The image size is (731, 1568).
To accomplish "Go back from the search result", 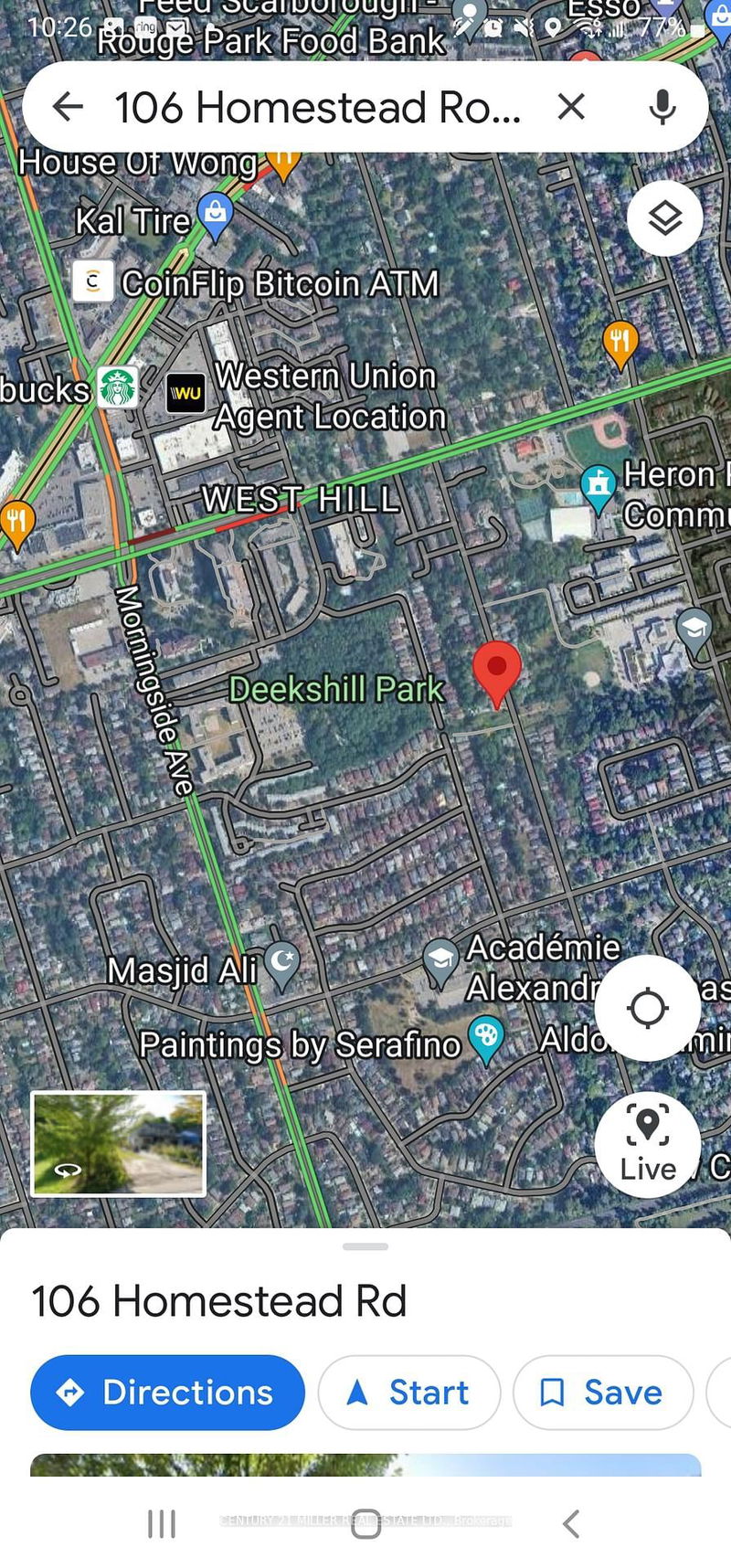I will [68, 107].
